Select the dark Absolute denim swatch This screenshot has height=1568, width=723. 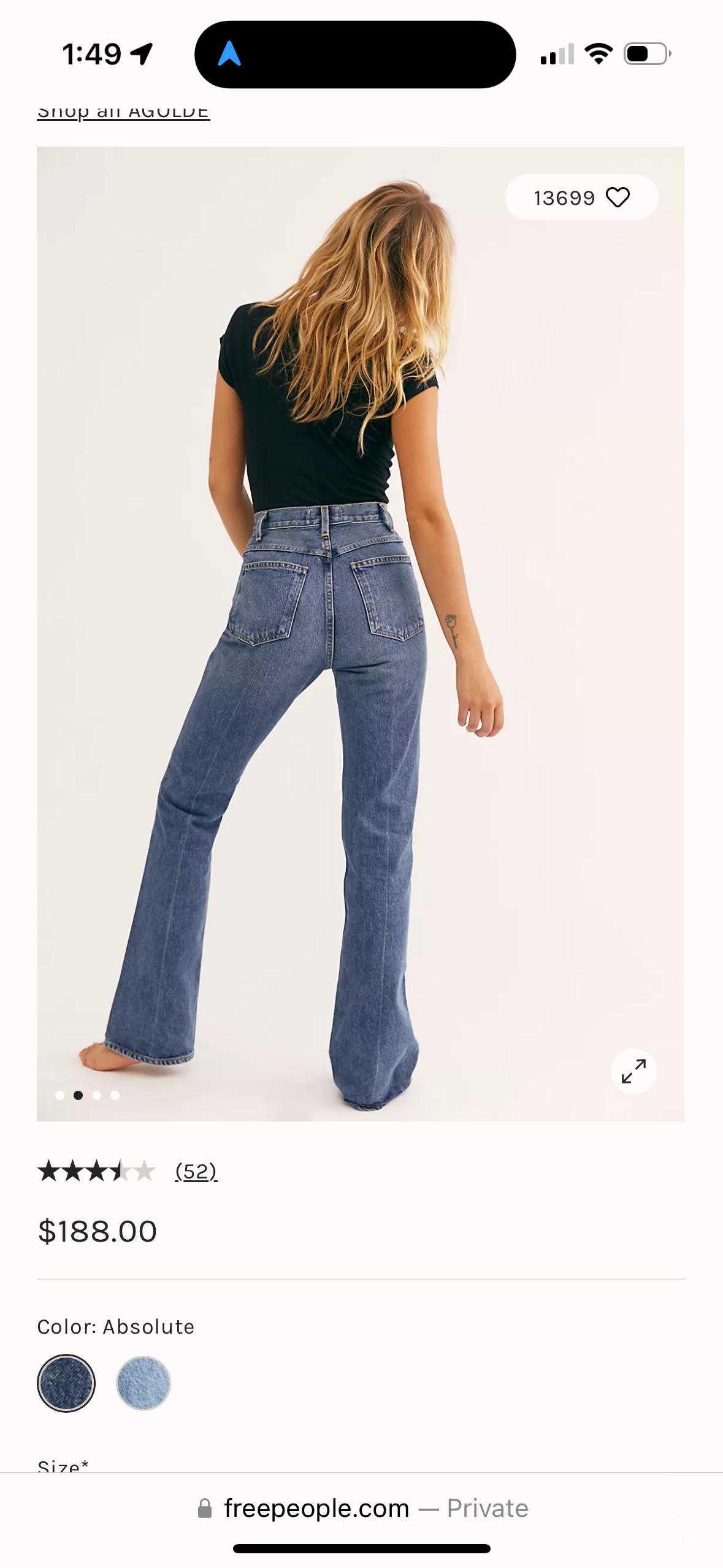pyautogui.click(x=66, y=1383)
